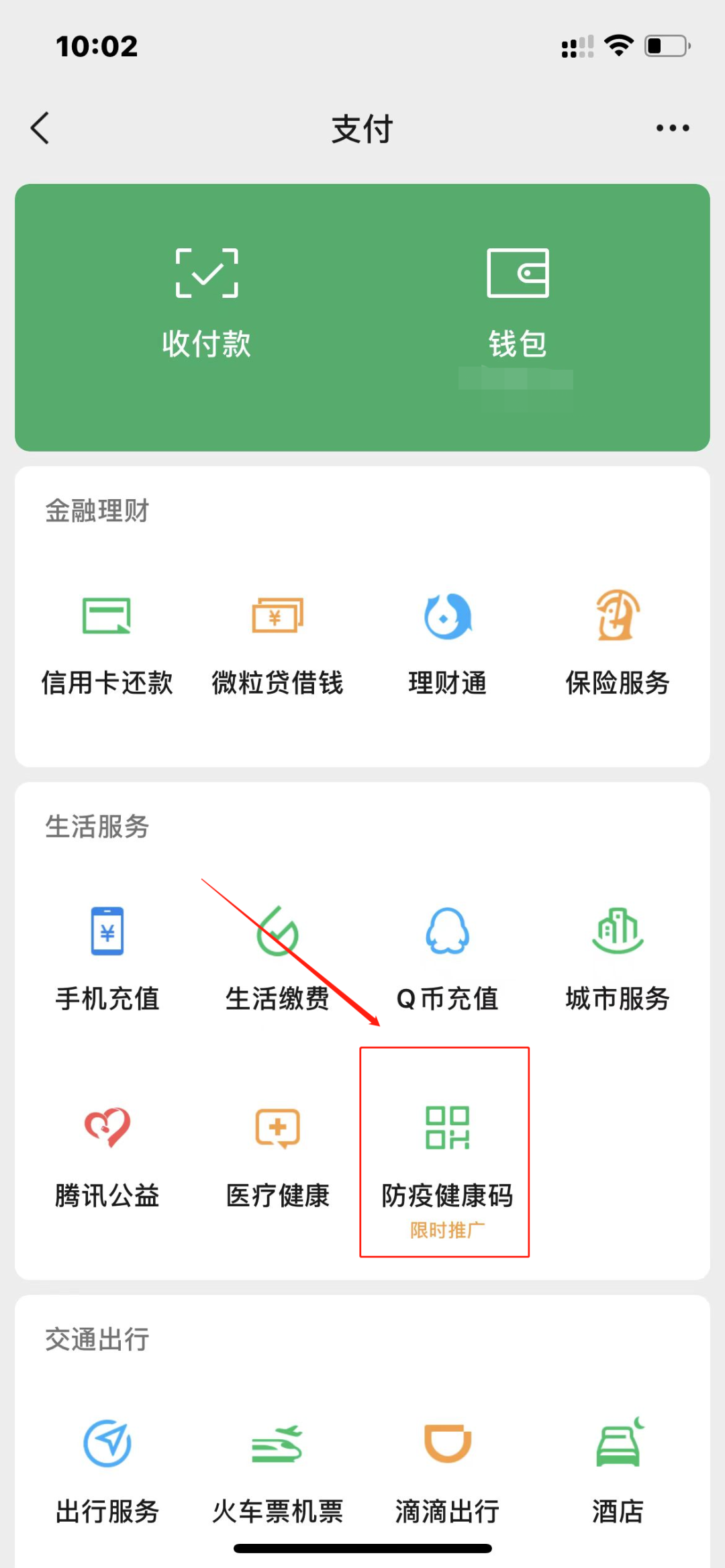Select 手机充值 mobile top-up

106,956
